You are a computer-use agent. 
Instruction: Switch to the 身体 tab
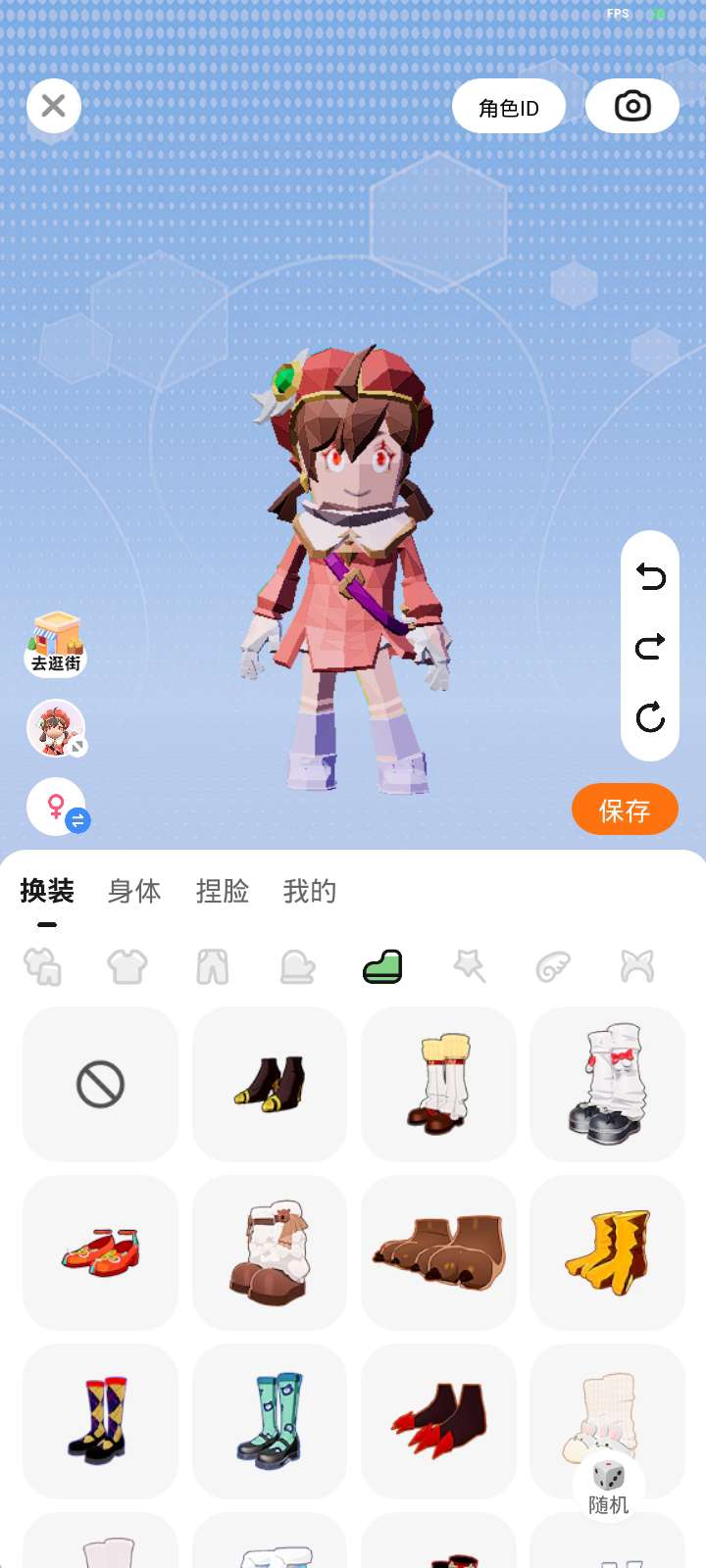[x=134, y=891]
